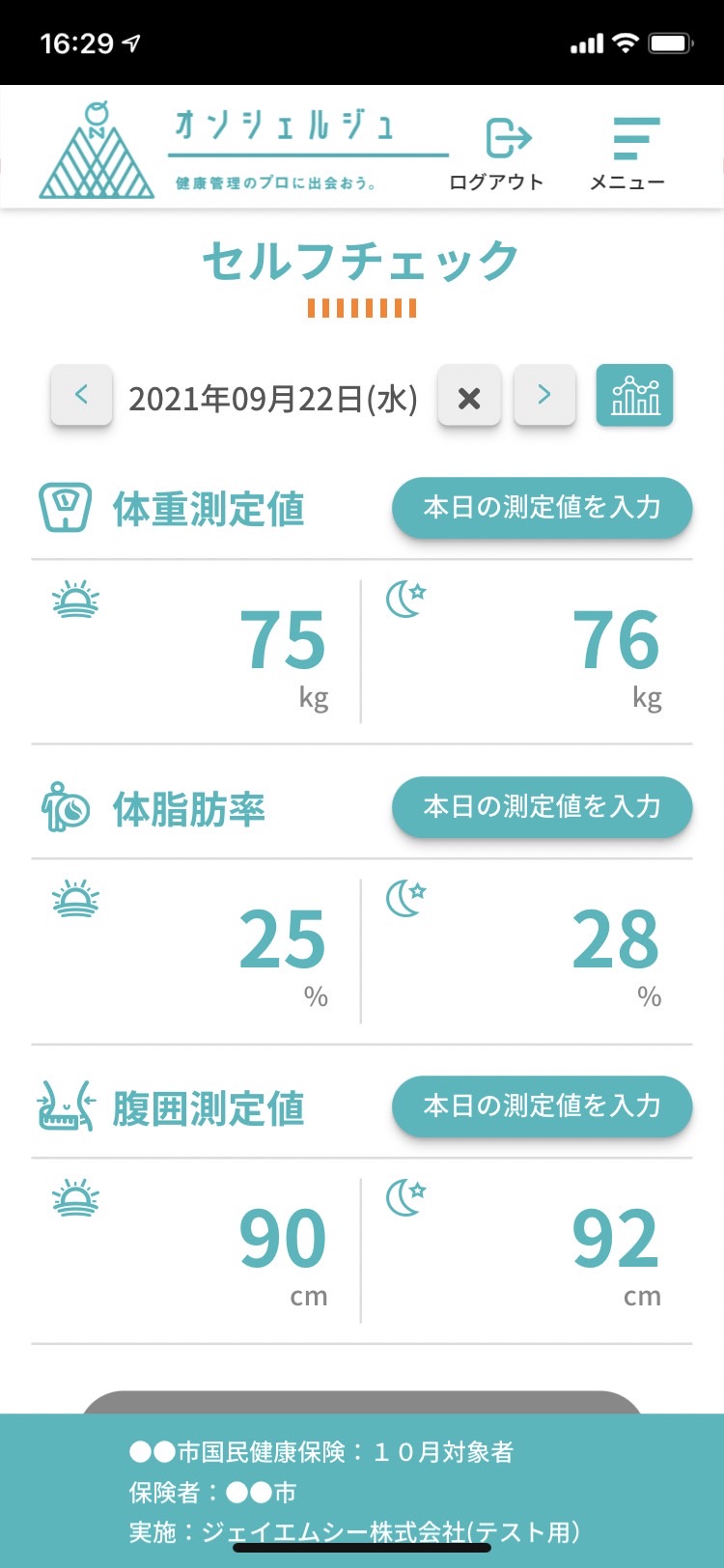Enter today's 腹囲測定値 measurement
The height and width of the screenshot is (1568, 724).
coord(542,1106)
